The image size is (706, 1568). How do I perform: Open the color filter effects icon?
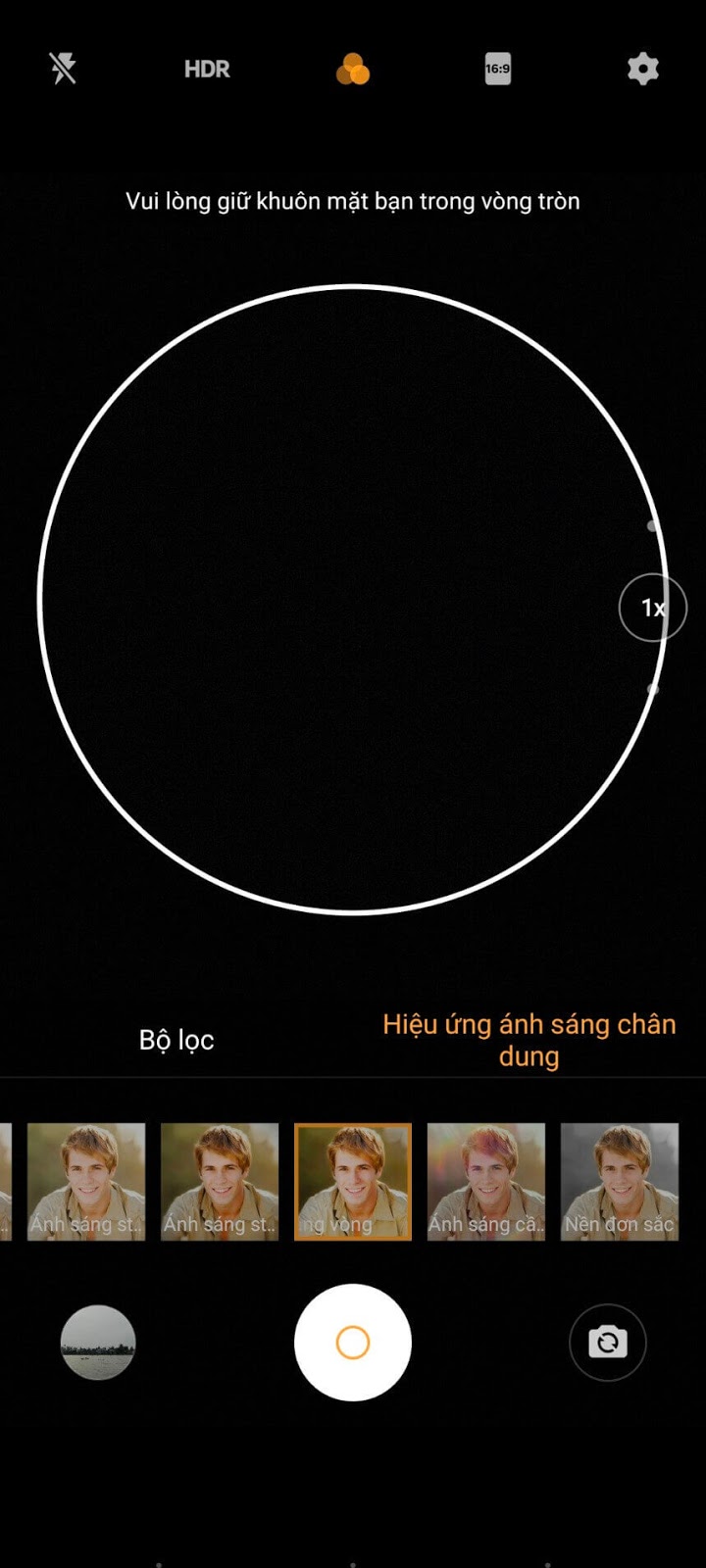(353, 70)
